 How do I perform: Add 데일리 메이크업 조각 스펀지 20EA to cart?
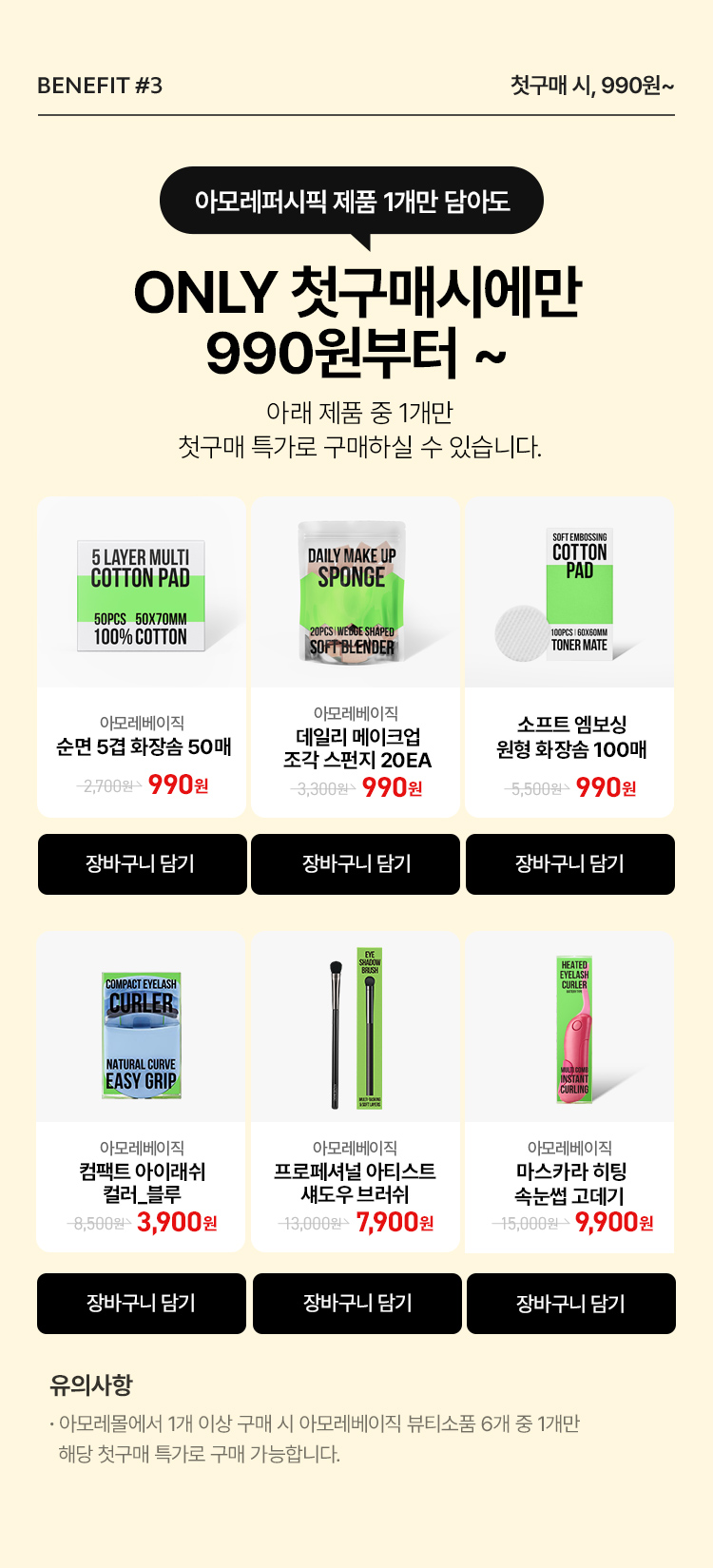click(356, 864)
